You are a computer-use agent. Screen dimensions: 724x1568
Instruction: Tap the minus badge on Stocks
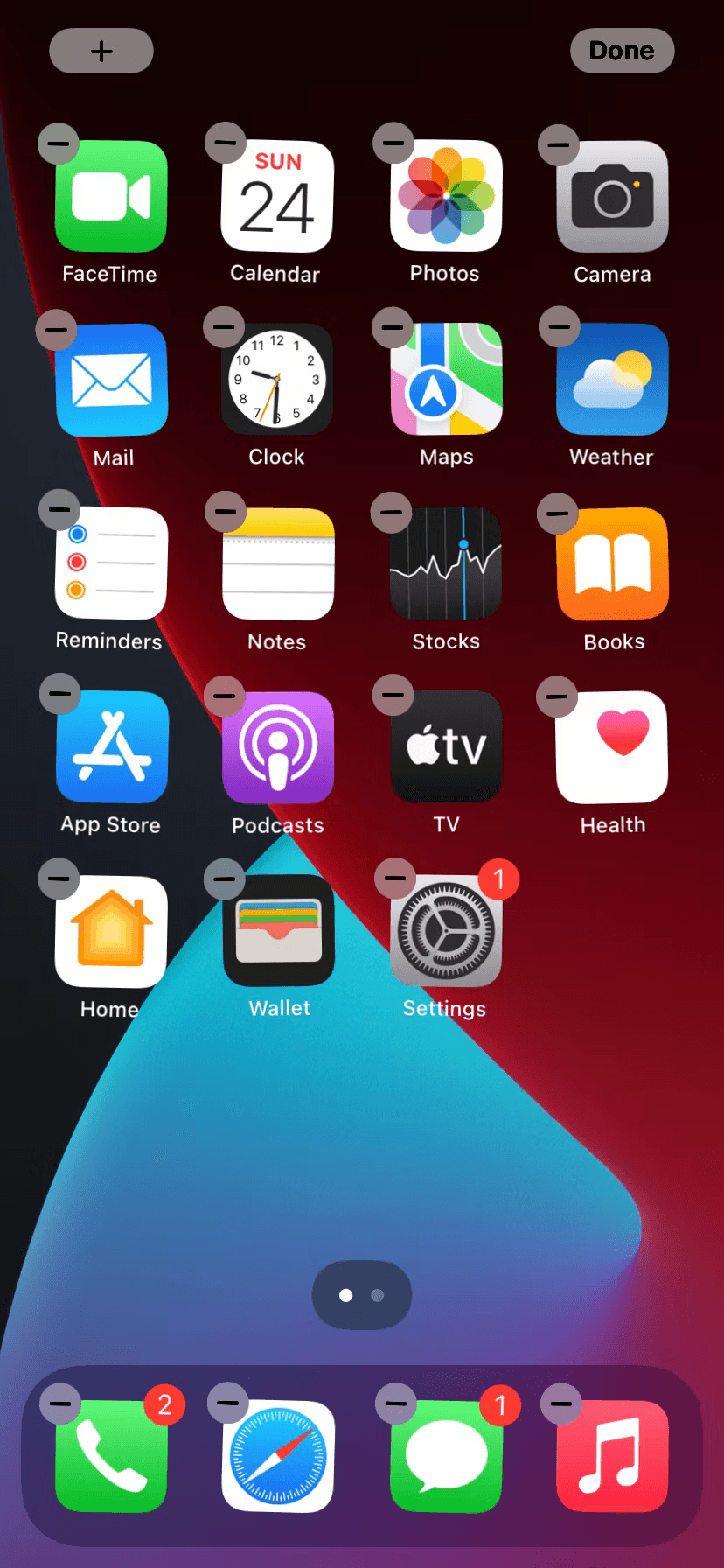[392, 512]
